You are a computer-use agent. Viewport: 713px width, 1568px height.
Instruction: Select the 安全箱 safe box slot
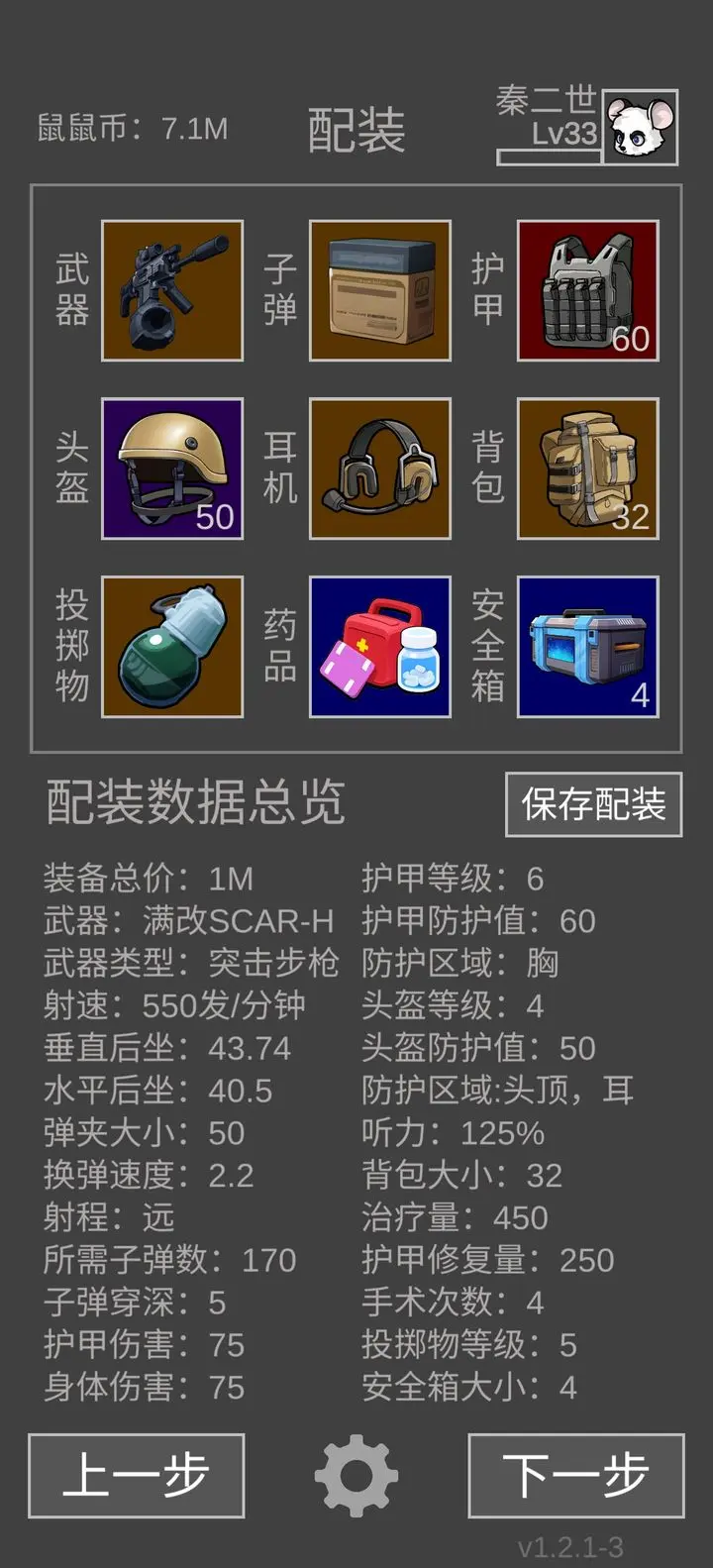click(588, 647)
